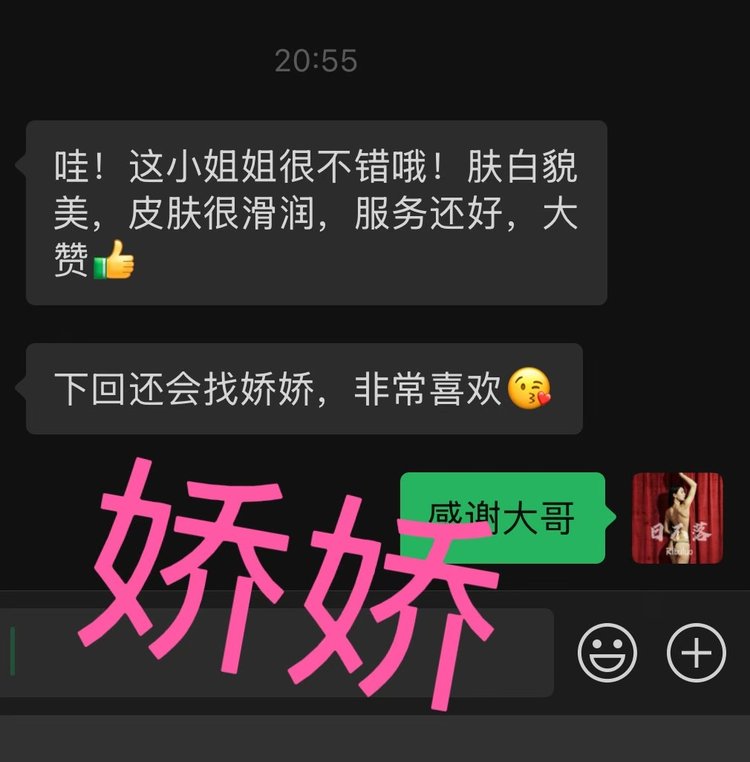Image resolution: width=750 pixels, height=762 pixels.
Task: Open the sender's red curtain avatar
Action: click(677, 518)
